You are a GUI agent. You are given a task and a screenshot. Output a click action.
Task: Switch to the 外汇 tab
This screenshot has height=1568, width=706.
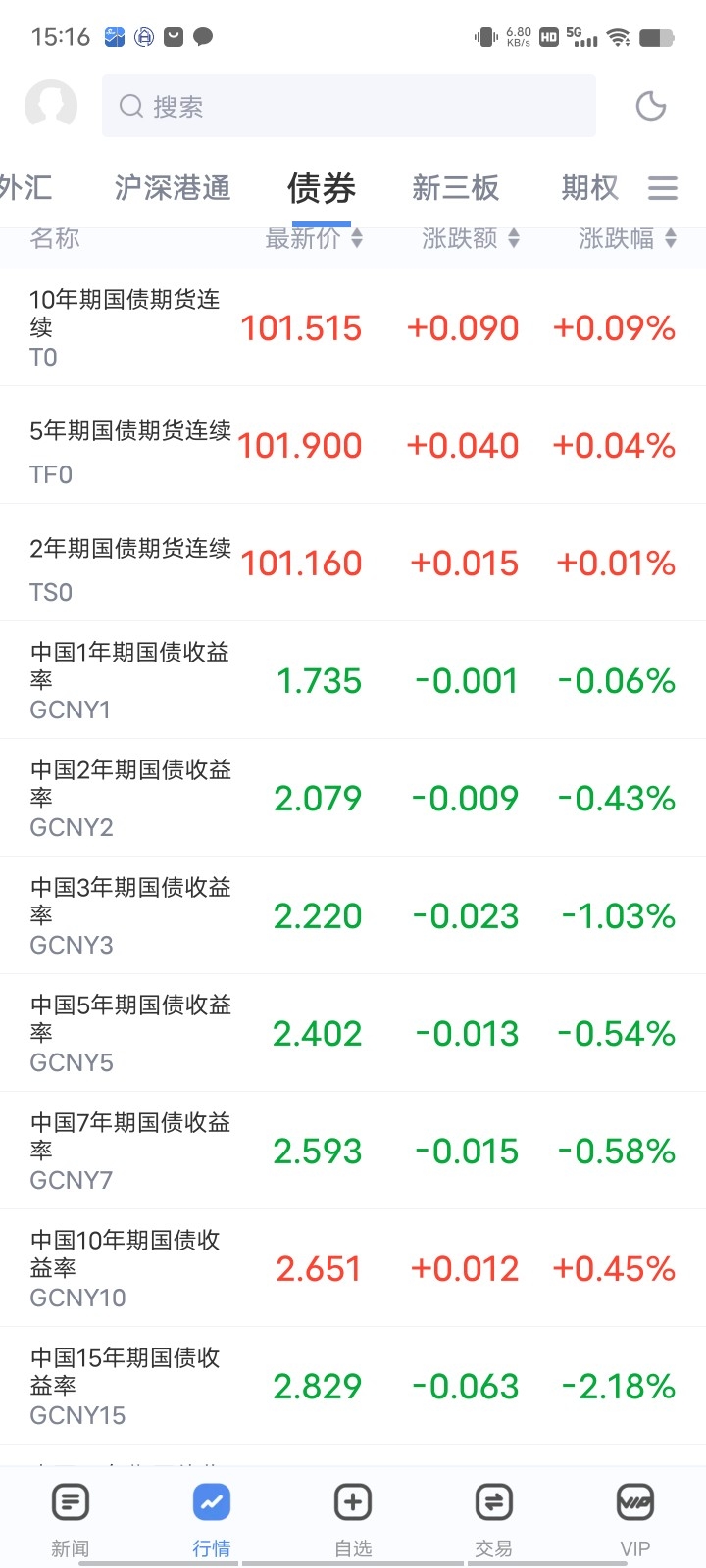point(25,187)
